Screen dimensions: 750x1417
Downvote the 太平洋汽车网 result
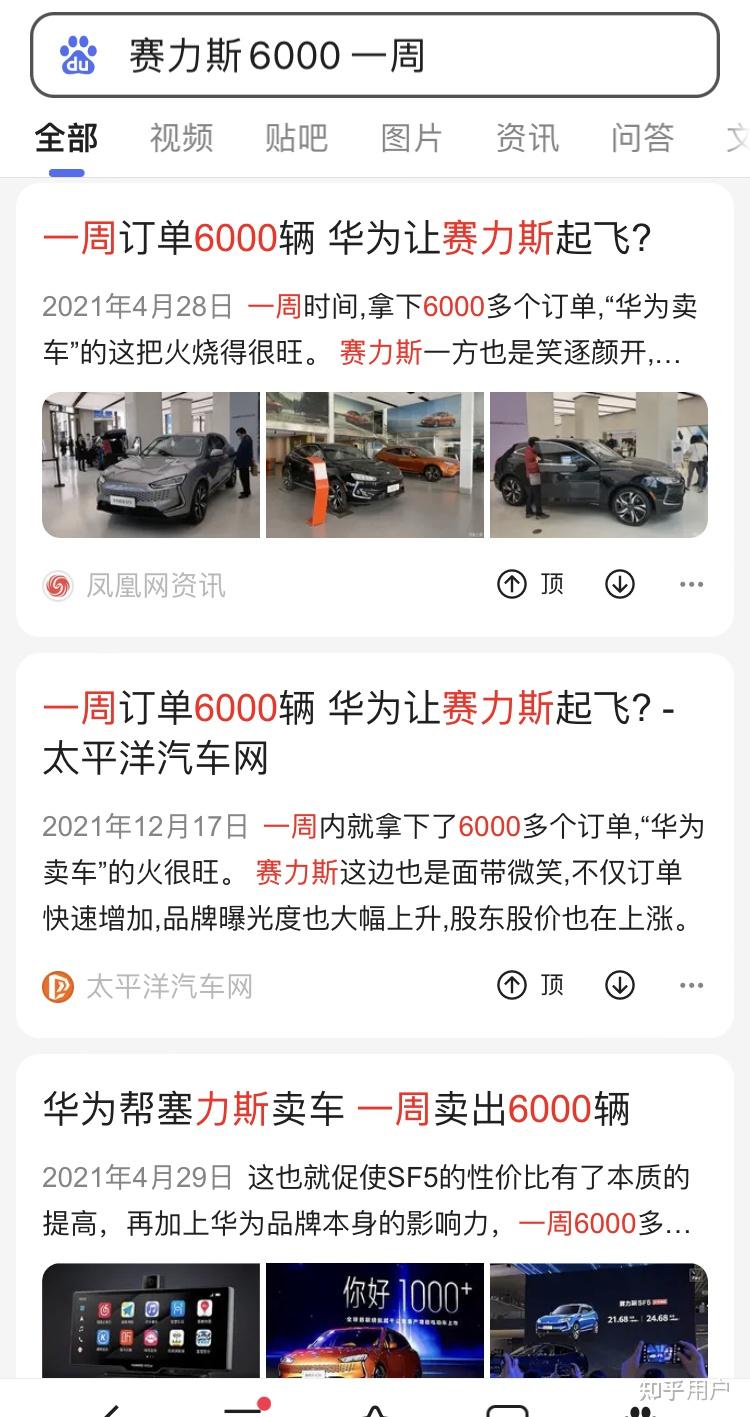(x=620, y=986)
